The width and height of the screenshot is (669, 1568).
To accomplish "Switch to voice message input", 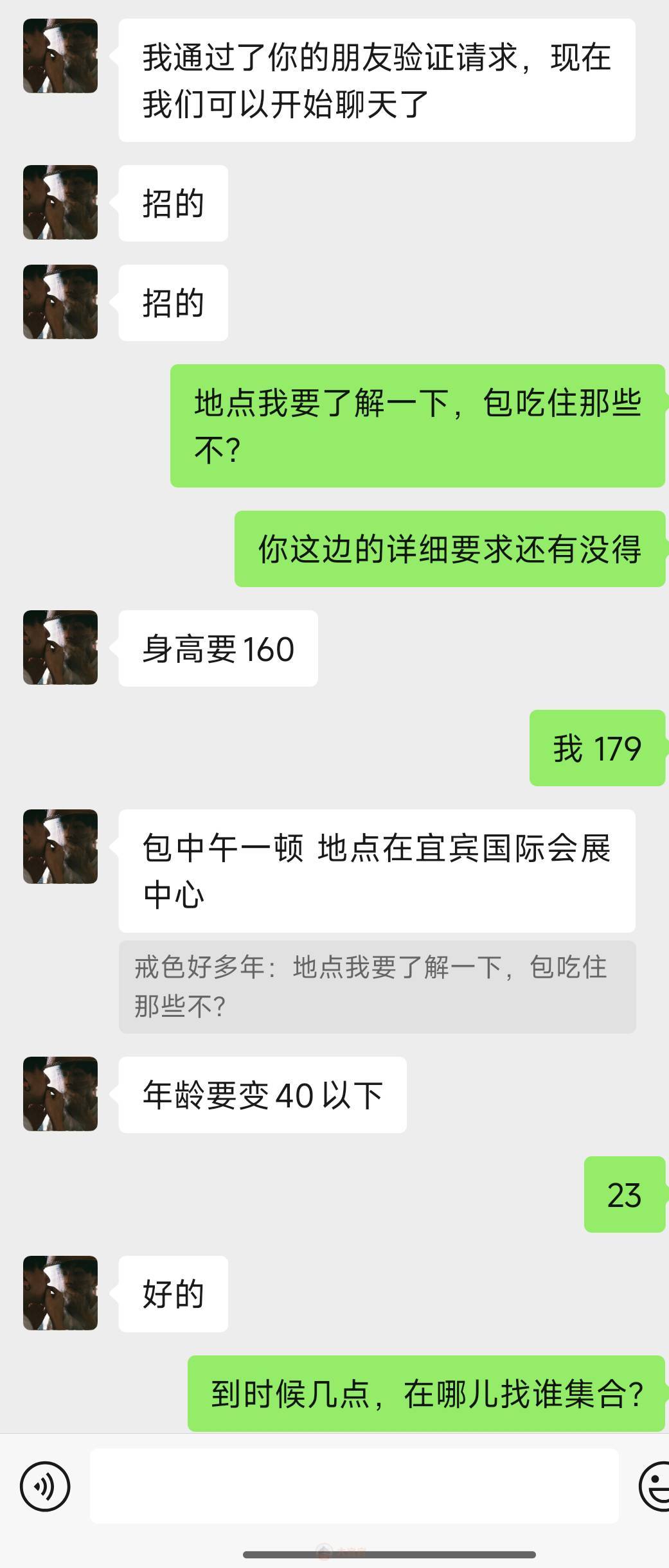I will [x=45, y=1486].
